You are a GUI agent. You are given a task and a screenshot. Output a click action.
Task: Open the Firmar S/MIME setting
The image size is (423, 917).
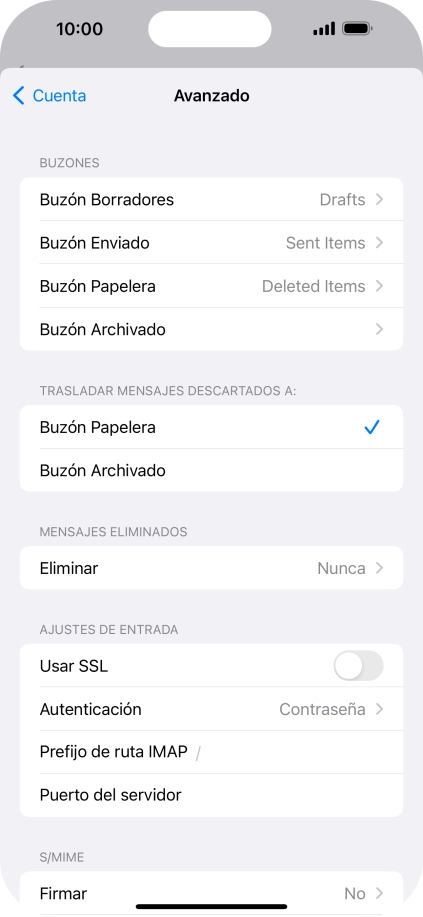click(211, 894)
